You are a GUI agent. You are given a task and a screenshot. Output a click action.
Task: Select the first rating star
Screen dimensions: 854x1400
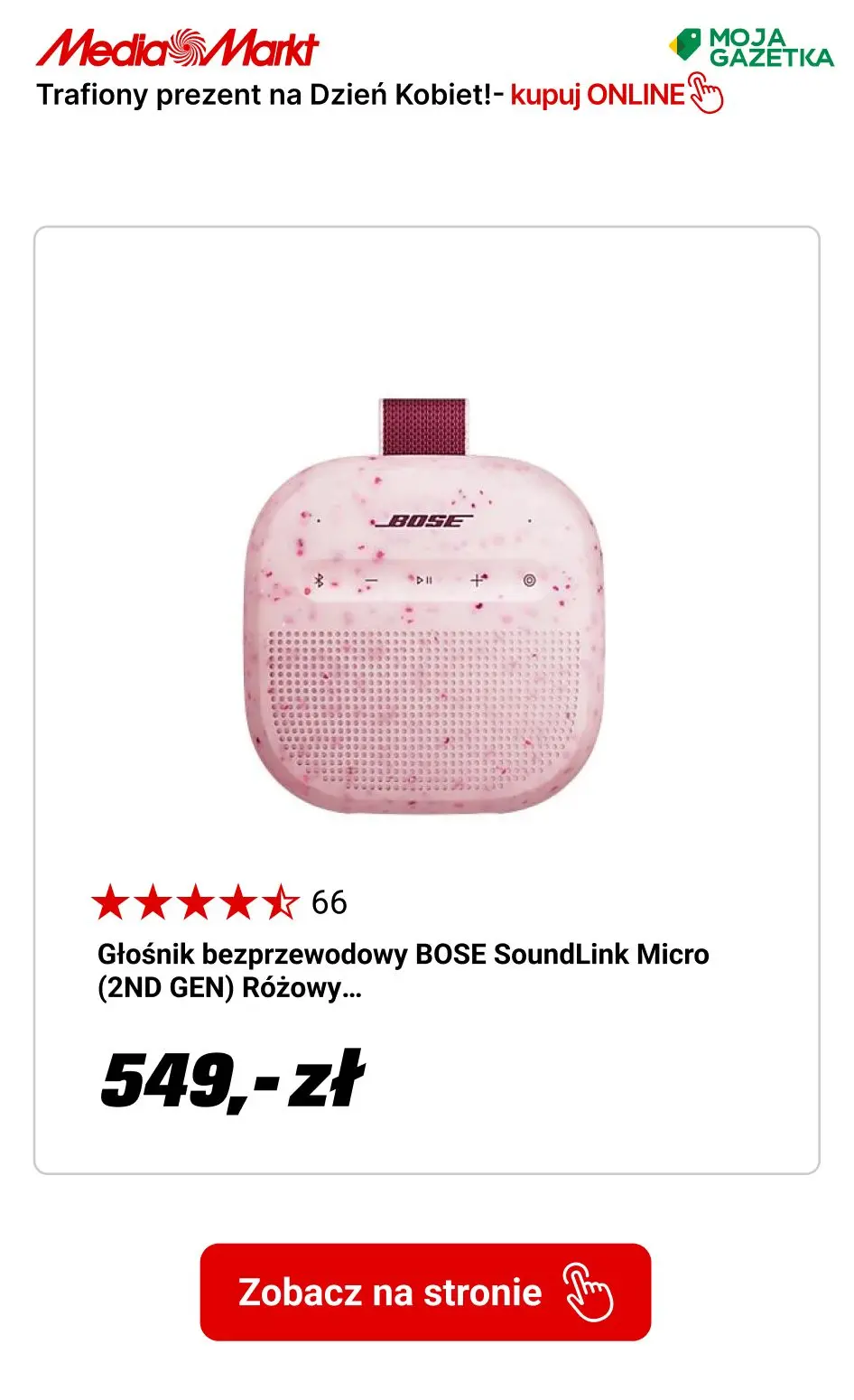coord(113,900)
